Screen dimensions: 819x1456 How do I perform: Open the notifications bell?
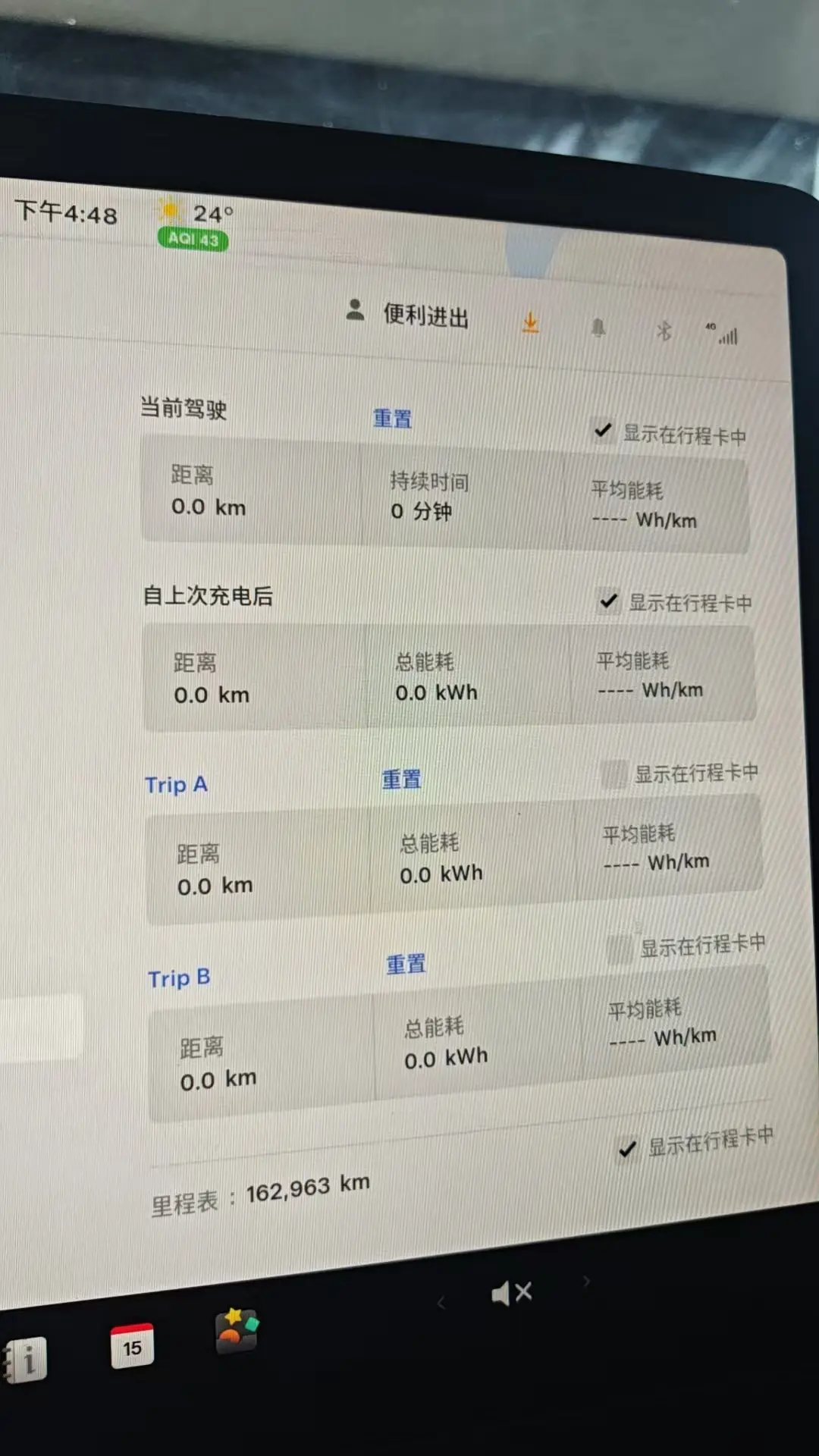[x=598, y=328]
